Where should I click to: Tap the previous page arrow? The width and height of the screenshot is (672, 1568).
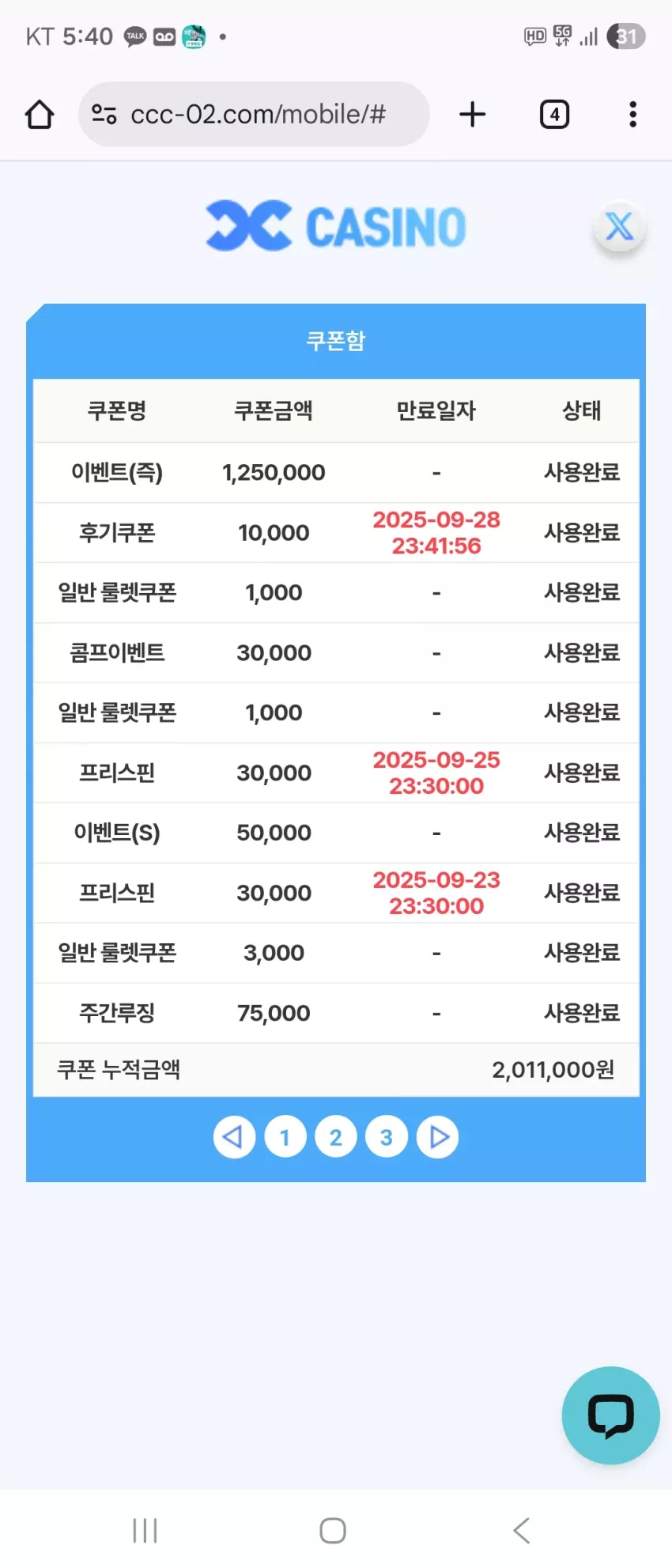click(x=234, y=1137)
